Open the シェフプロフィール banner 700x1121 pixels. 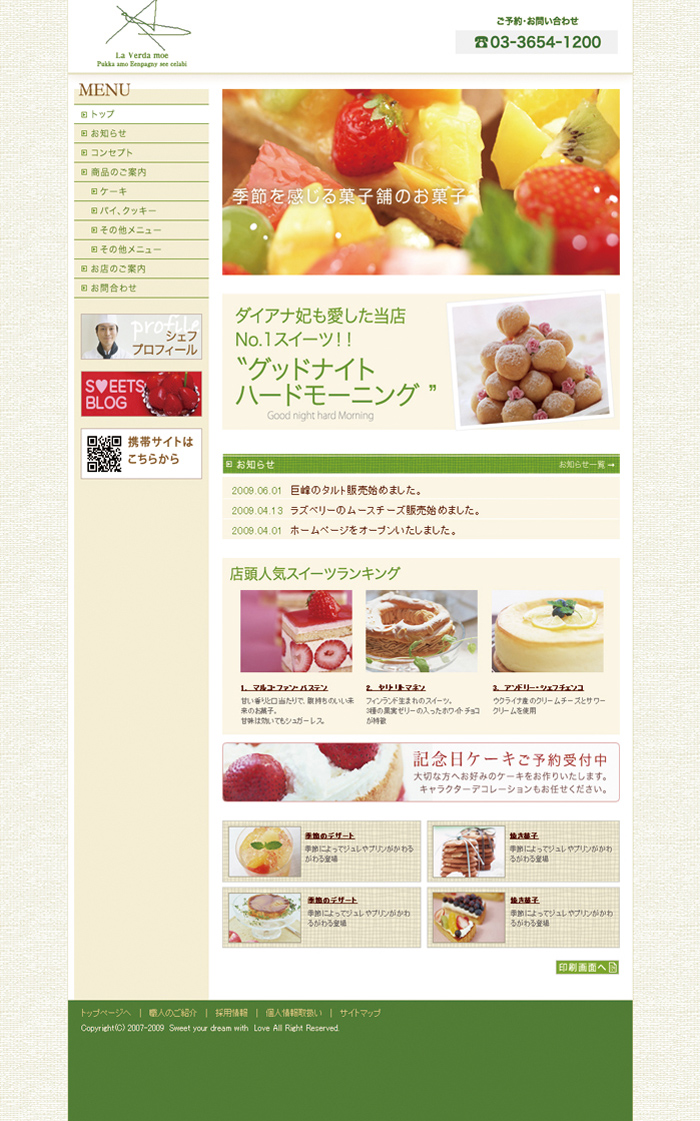(x=141, y=337)
